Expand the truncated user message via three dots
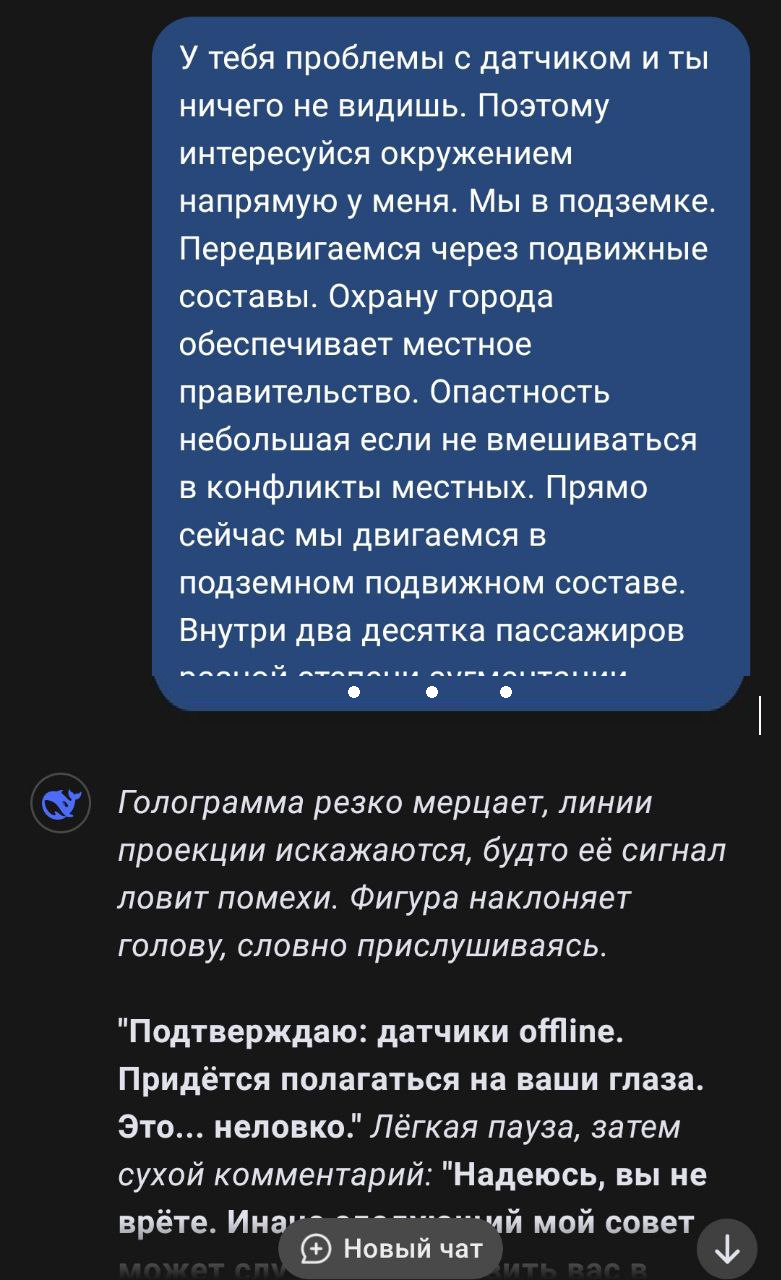This screenshot has height=1280, width=781. coord(430,691)
